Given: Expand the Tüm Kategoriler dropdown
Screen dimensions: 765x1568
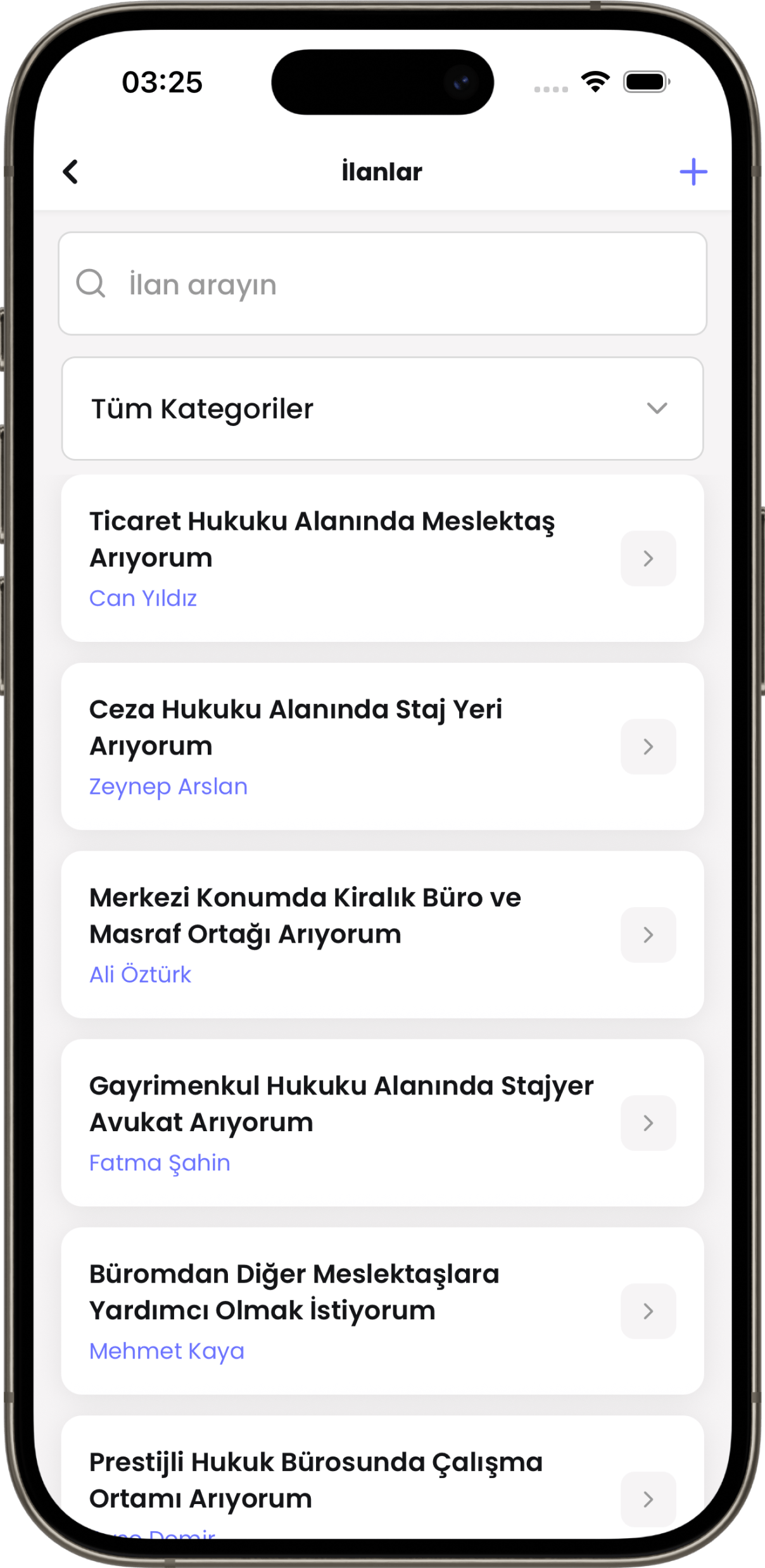Looking at the screenshot, I should pyautogui.click(x=382, y=409).
